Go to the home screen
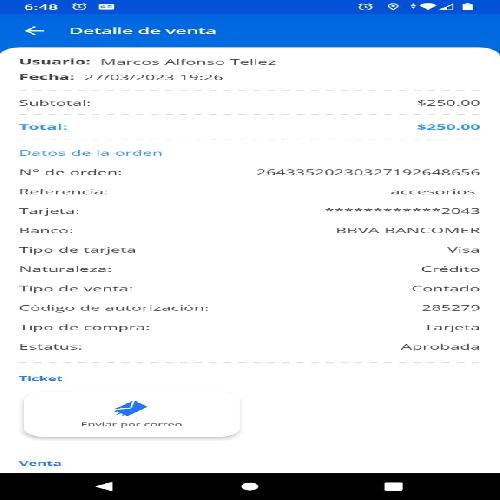Screen dimensions: 500x500 250,486
